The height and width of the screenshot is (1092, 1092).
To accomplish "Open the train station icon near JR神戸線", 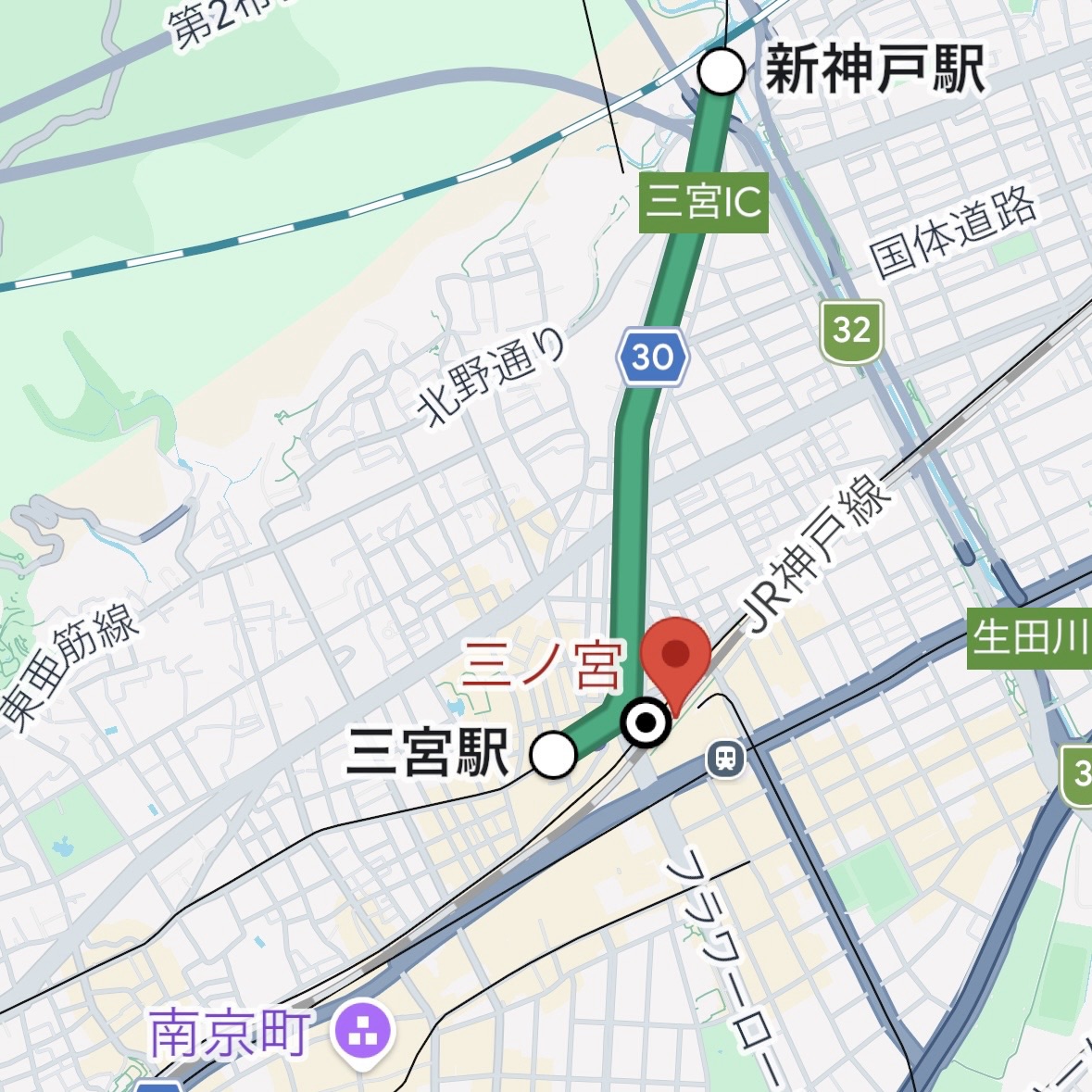I will click(x=727, y=759).
